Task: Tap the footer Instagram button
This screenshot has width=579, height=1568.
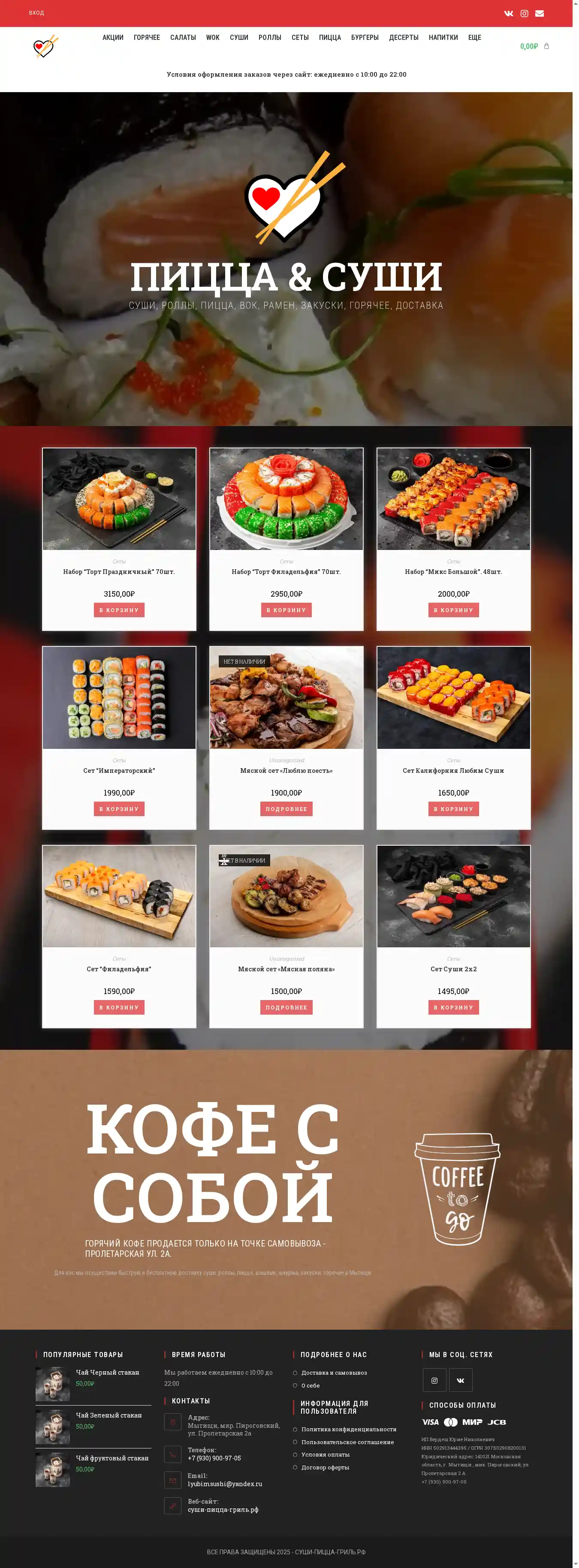Action: coord(434,1381)
